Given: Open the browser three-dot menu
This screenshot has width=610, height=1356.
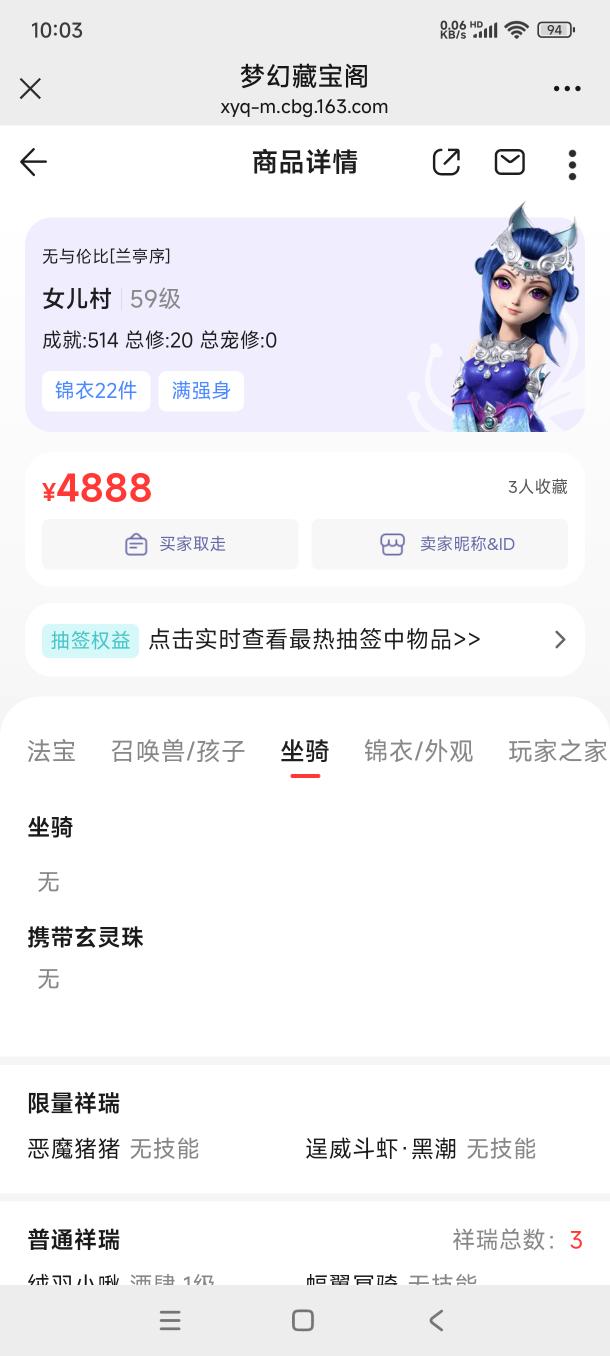Looking at the screenshot, I should [x=567, y=89].
